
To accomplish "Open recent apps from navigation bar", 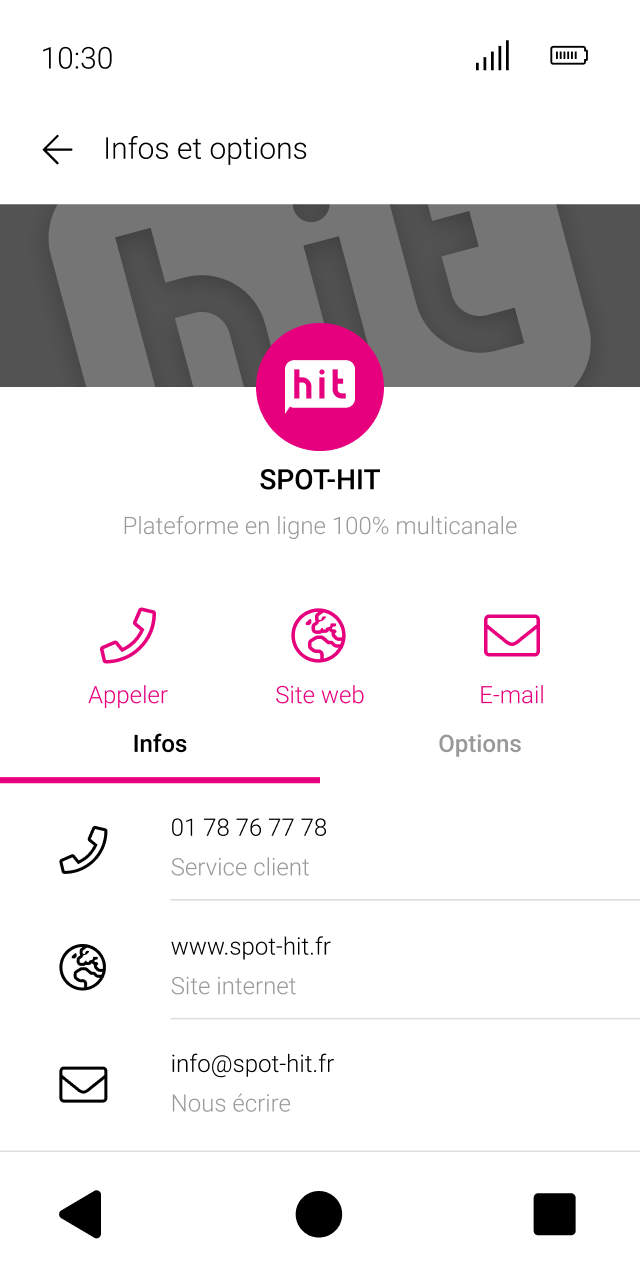I will [554, 1215].
